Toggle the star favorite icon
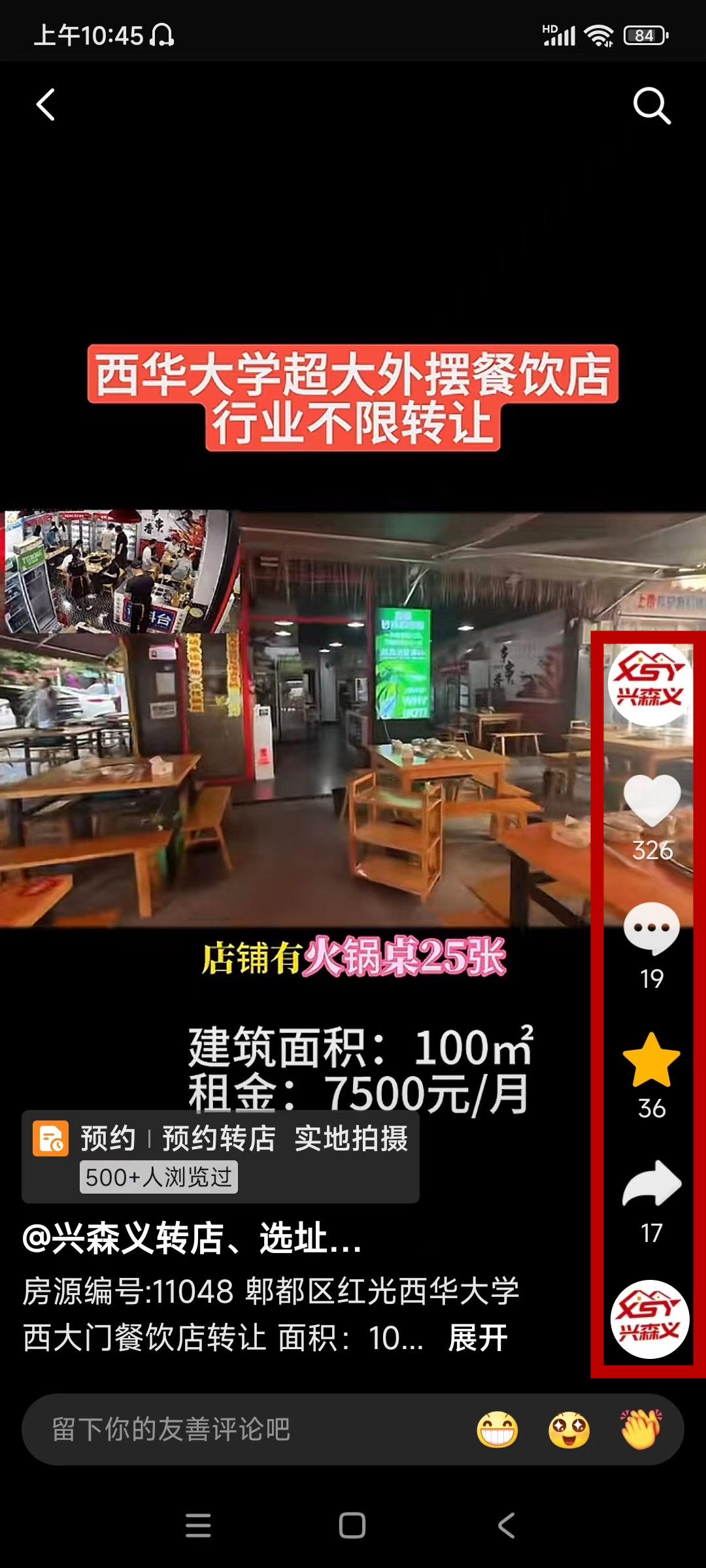Screen dimensions: 706x1568 652,1060
